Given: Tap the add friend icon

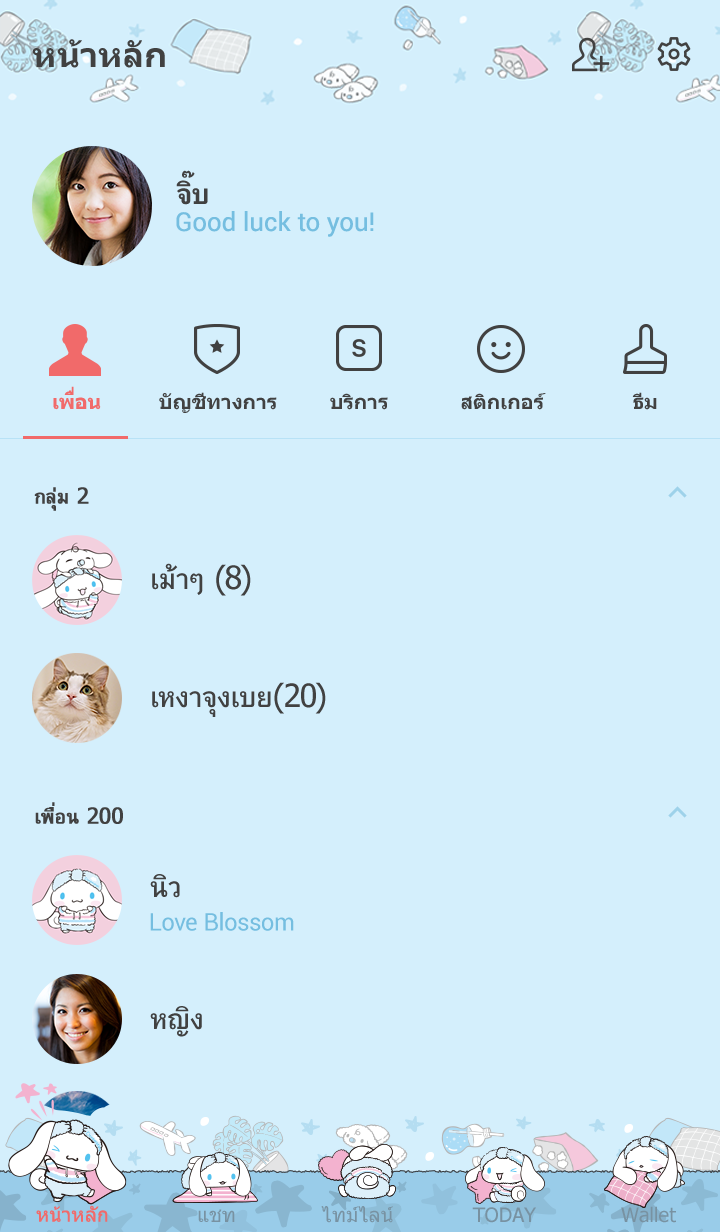Looking at the screenshot, I should pos(590,54).
